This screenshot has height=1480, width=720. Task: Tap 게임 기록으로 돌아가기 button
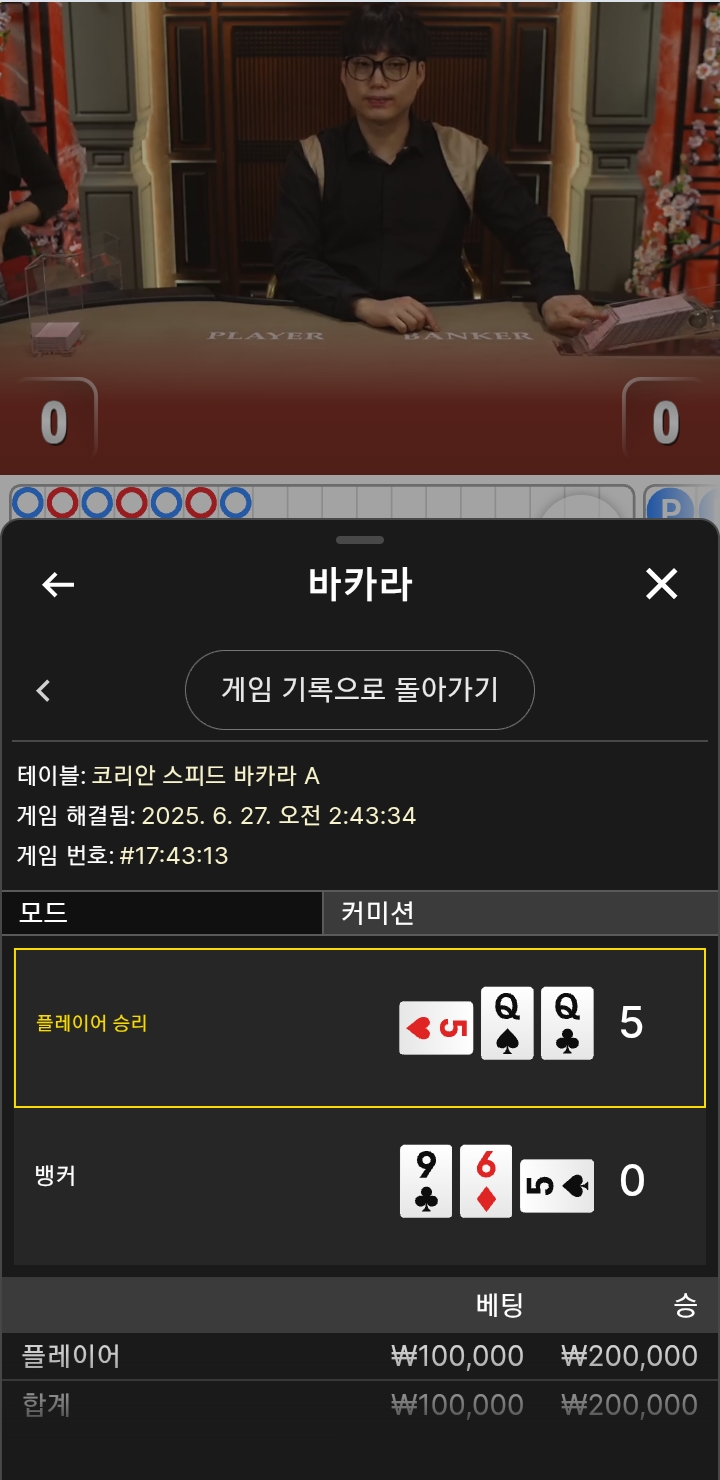360,690
